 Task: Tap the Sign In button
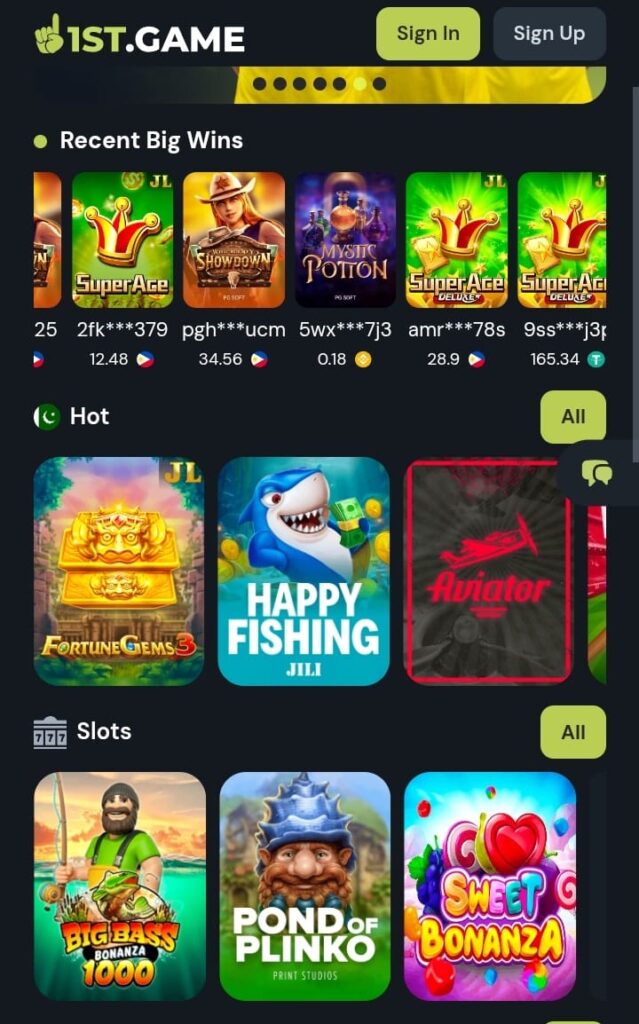427,34
